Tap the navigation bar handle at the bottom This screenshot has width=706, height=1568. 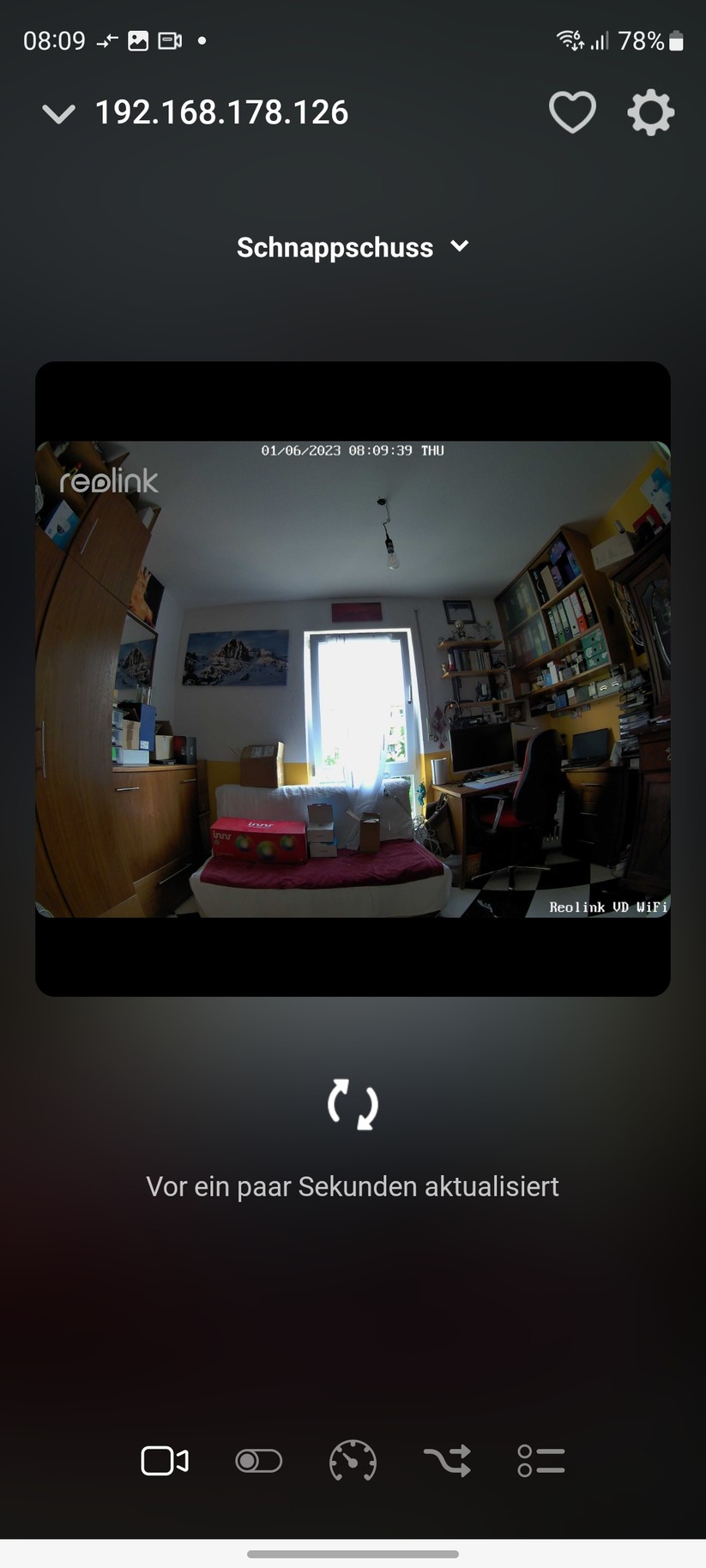tap(353, 1554)
